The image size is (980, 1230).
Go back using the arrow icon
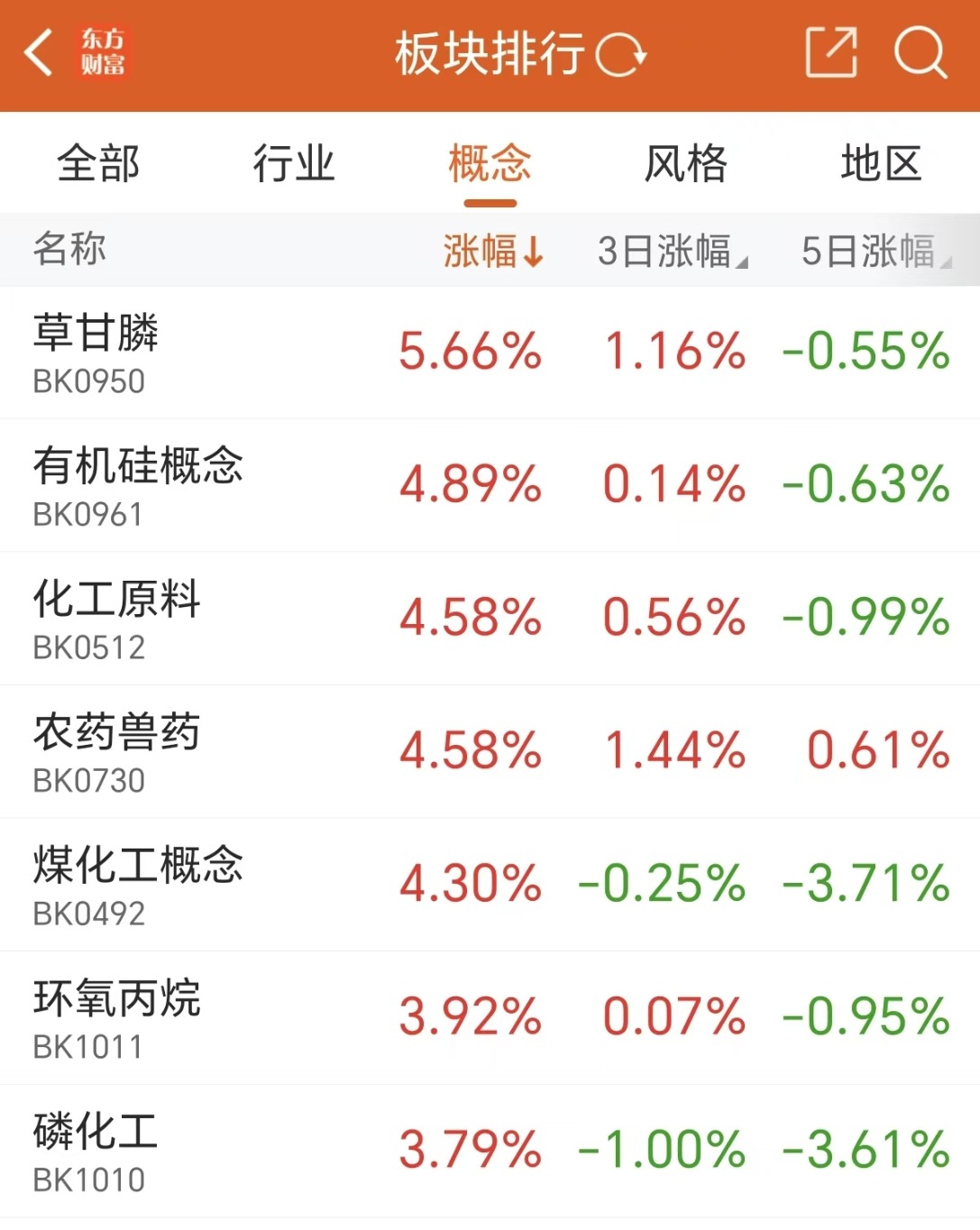40,53
